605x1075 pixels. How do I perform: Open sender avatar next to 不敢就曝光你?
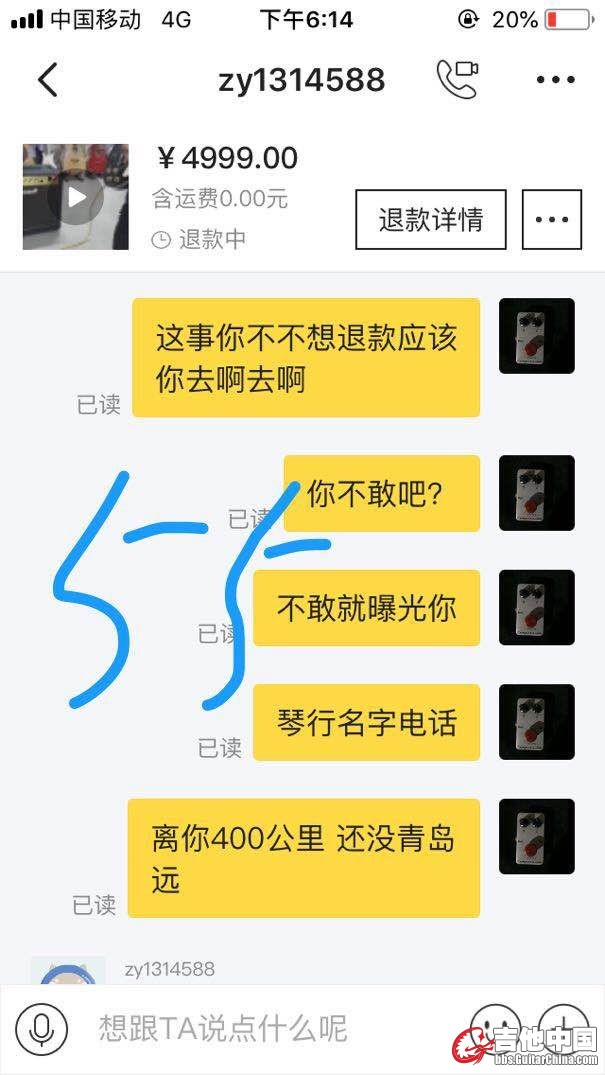tap(537, 608)
